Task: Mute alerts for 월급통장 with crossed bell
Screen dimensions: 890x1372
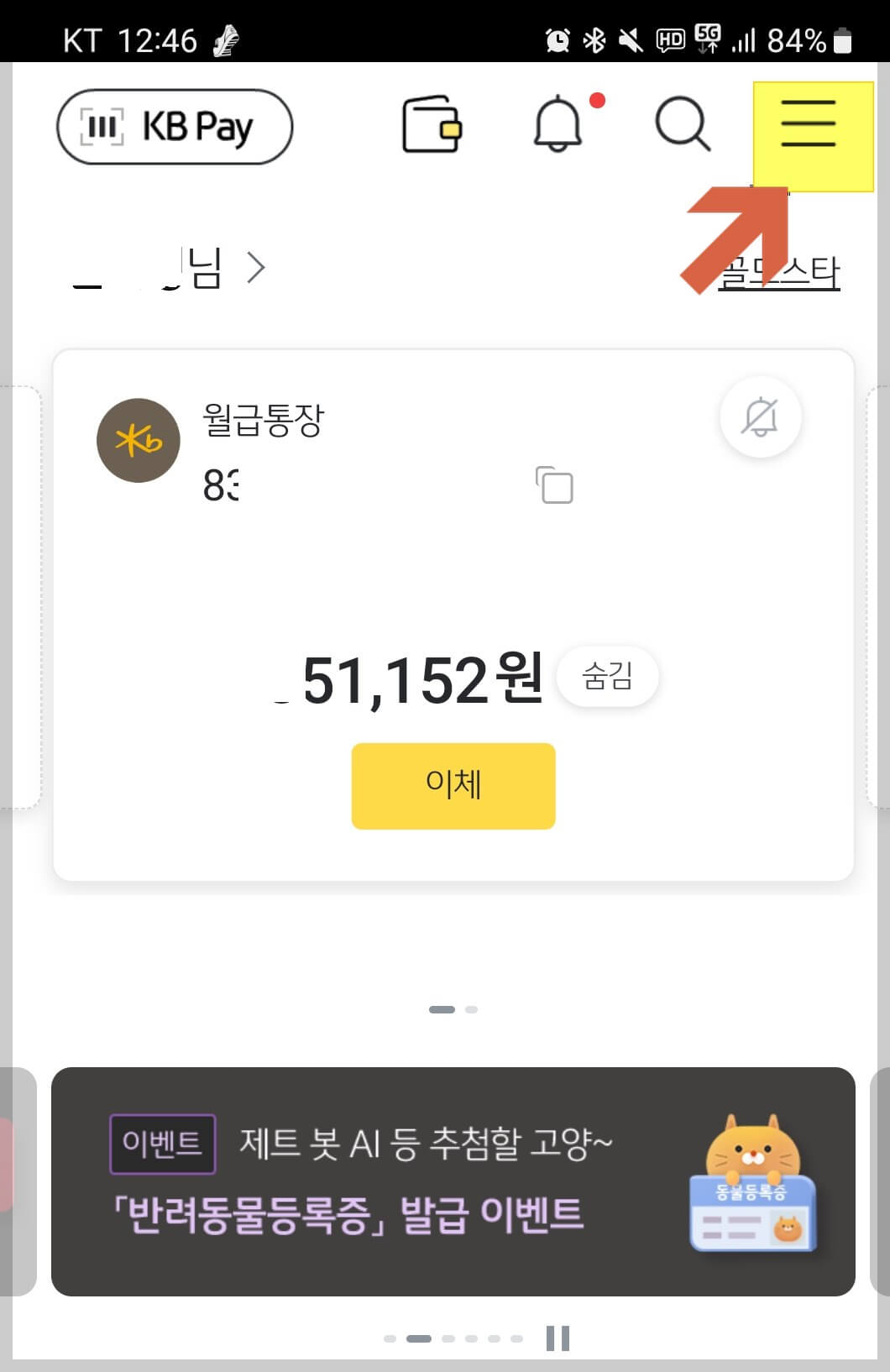Action: 760,417
